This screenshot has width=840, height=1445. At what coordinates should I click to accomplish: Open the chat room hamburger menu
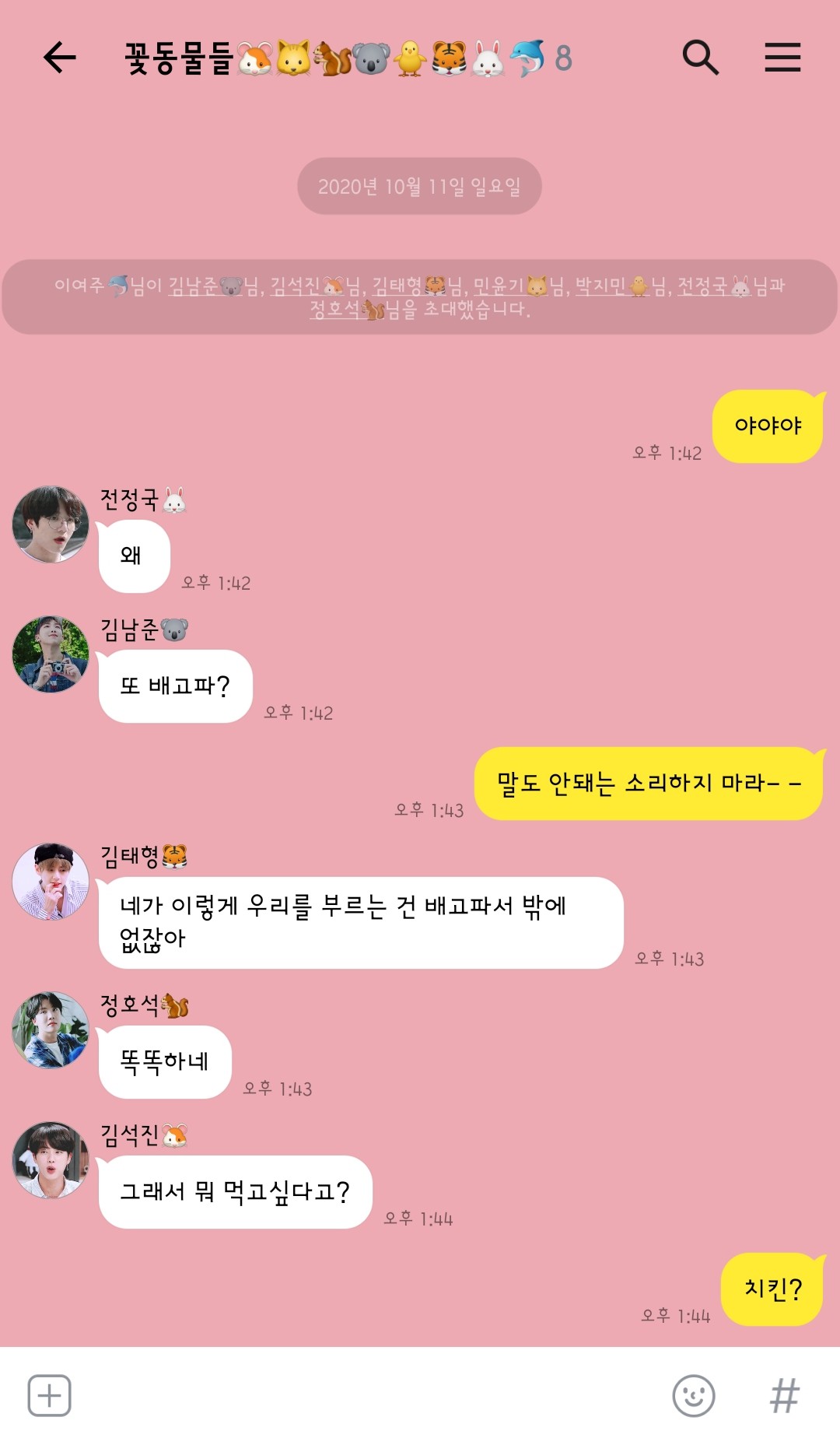point(782,58)
